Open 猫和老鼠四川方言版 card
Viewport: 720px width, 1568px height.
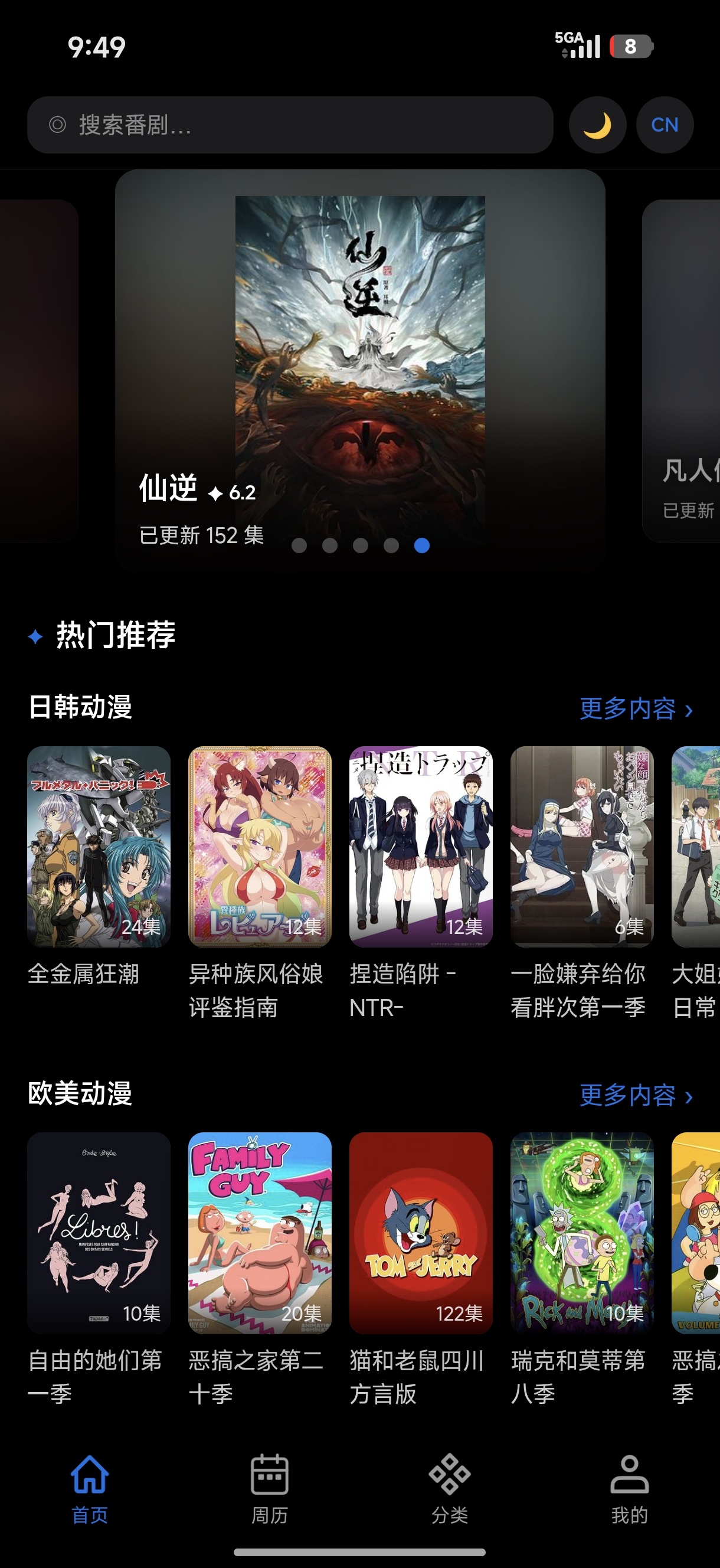click(421, 1269)
